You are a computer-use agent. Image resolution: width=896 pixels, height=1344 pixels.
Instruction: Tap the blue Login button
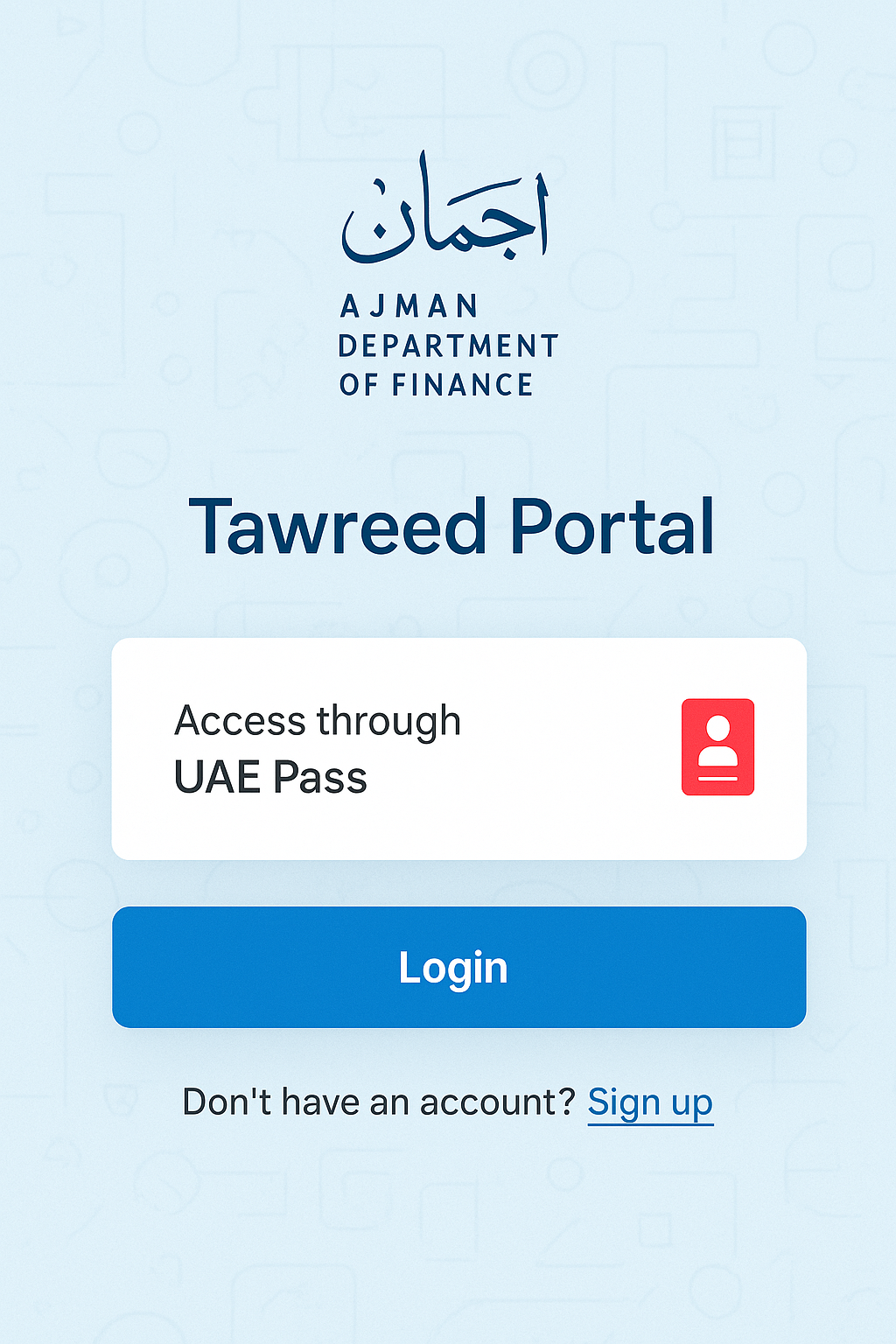click(458, 967)
